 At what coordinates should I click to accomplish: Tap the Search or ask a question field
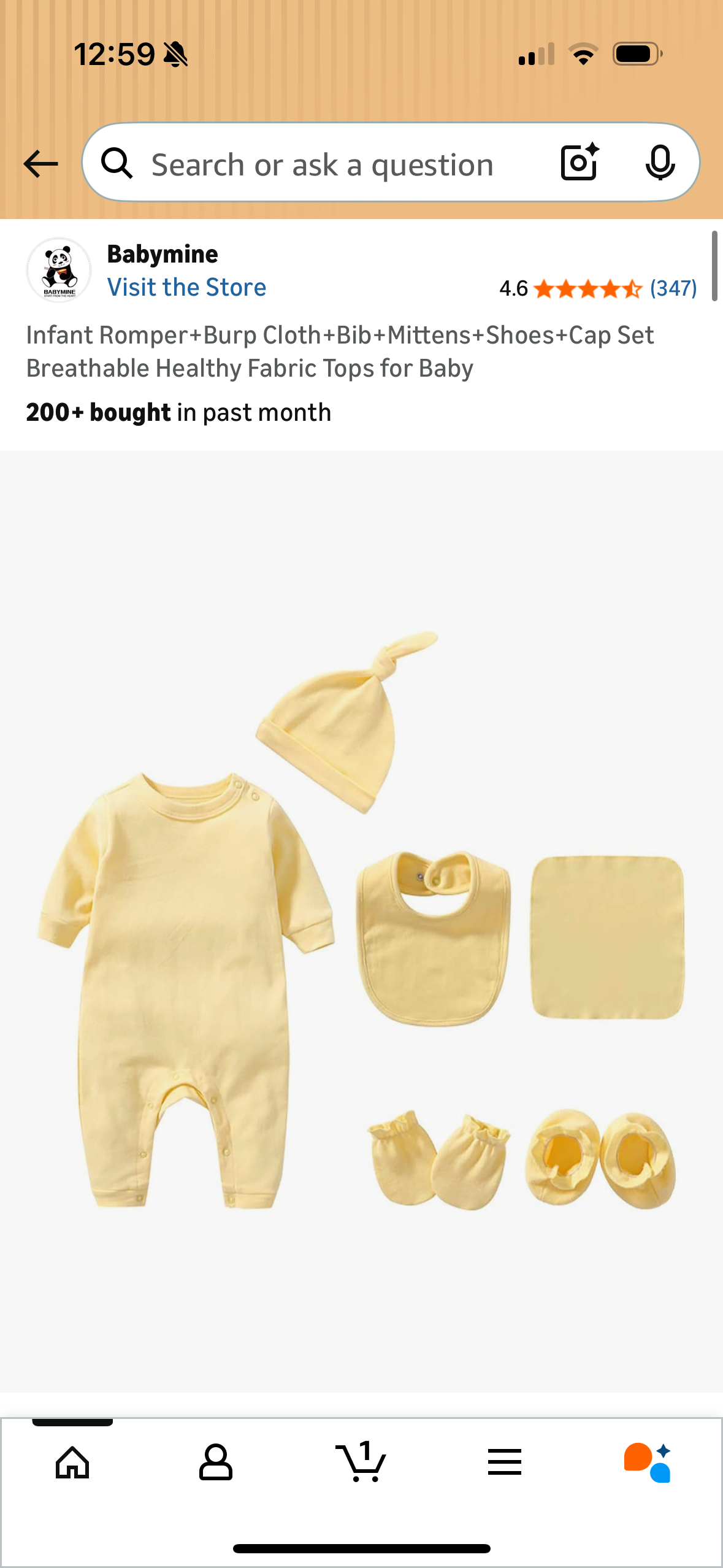[x=322, y=163]
